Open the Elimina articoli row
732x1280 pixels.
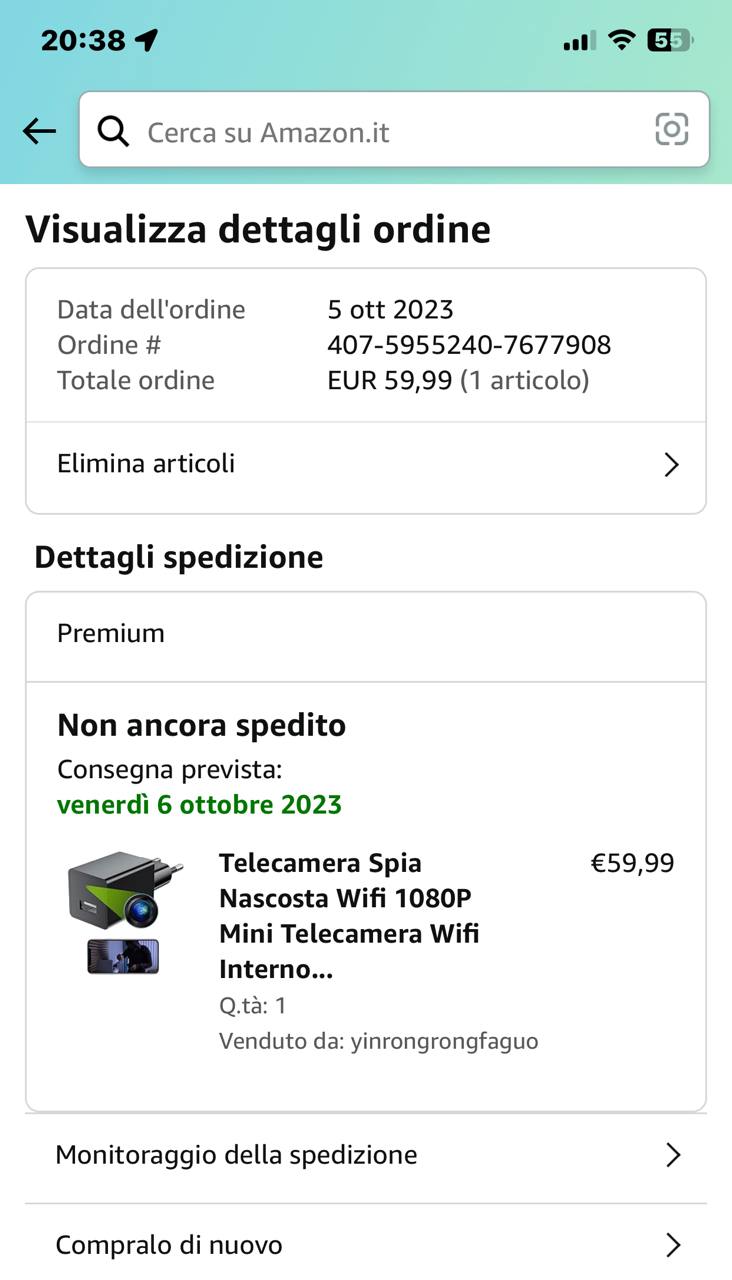pos(366,465)
